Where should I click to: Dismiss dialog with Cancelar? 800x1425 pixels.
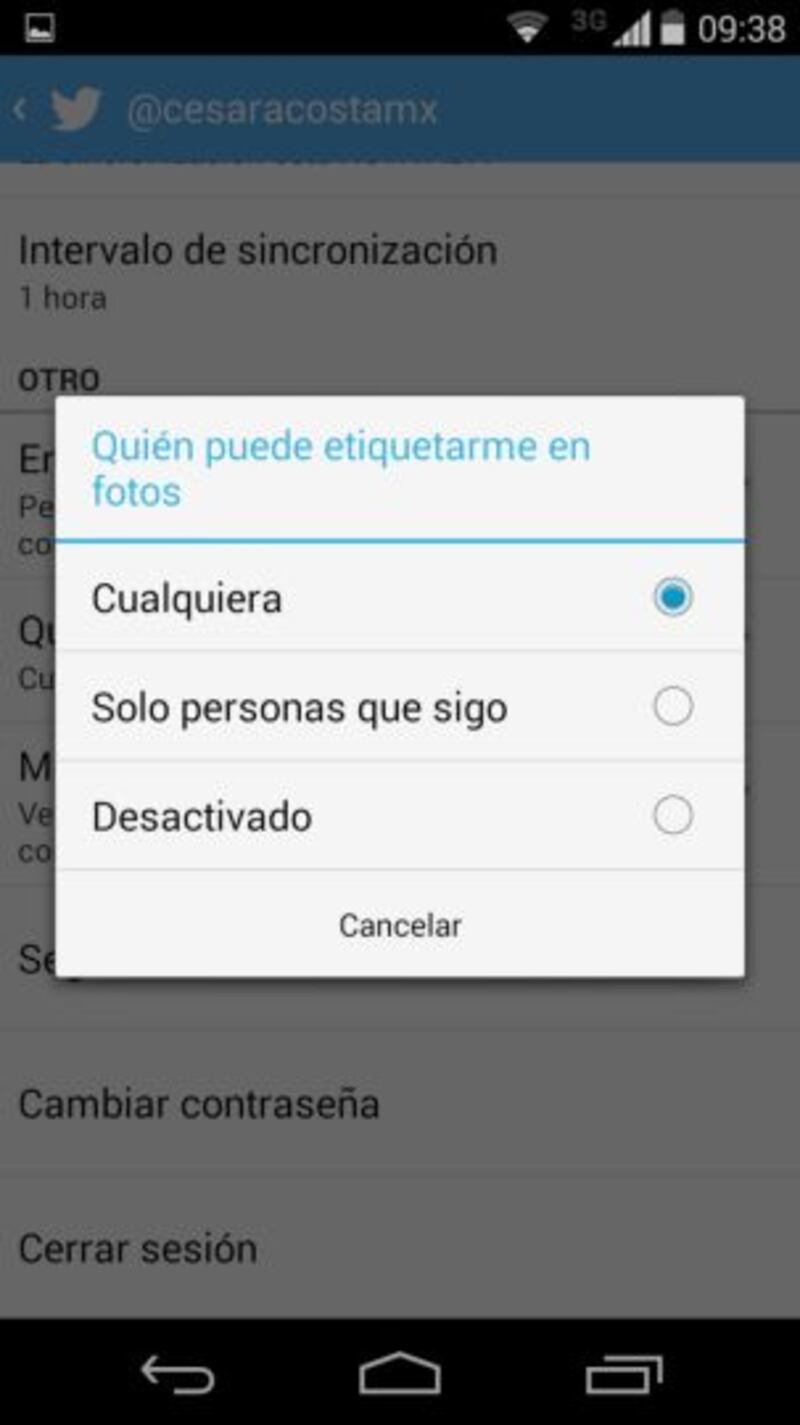pos(400,925)
